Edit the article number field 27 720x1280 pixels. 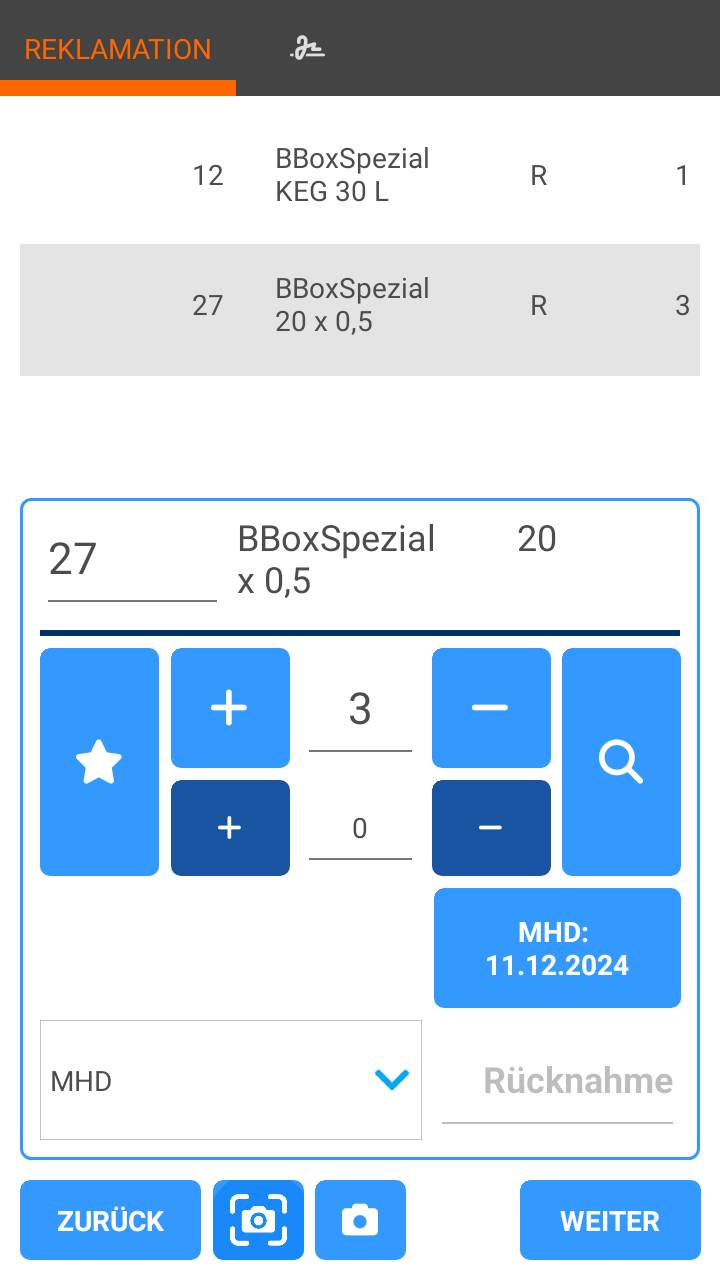click(132, 560)
